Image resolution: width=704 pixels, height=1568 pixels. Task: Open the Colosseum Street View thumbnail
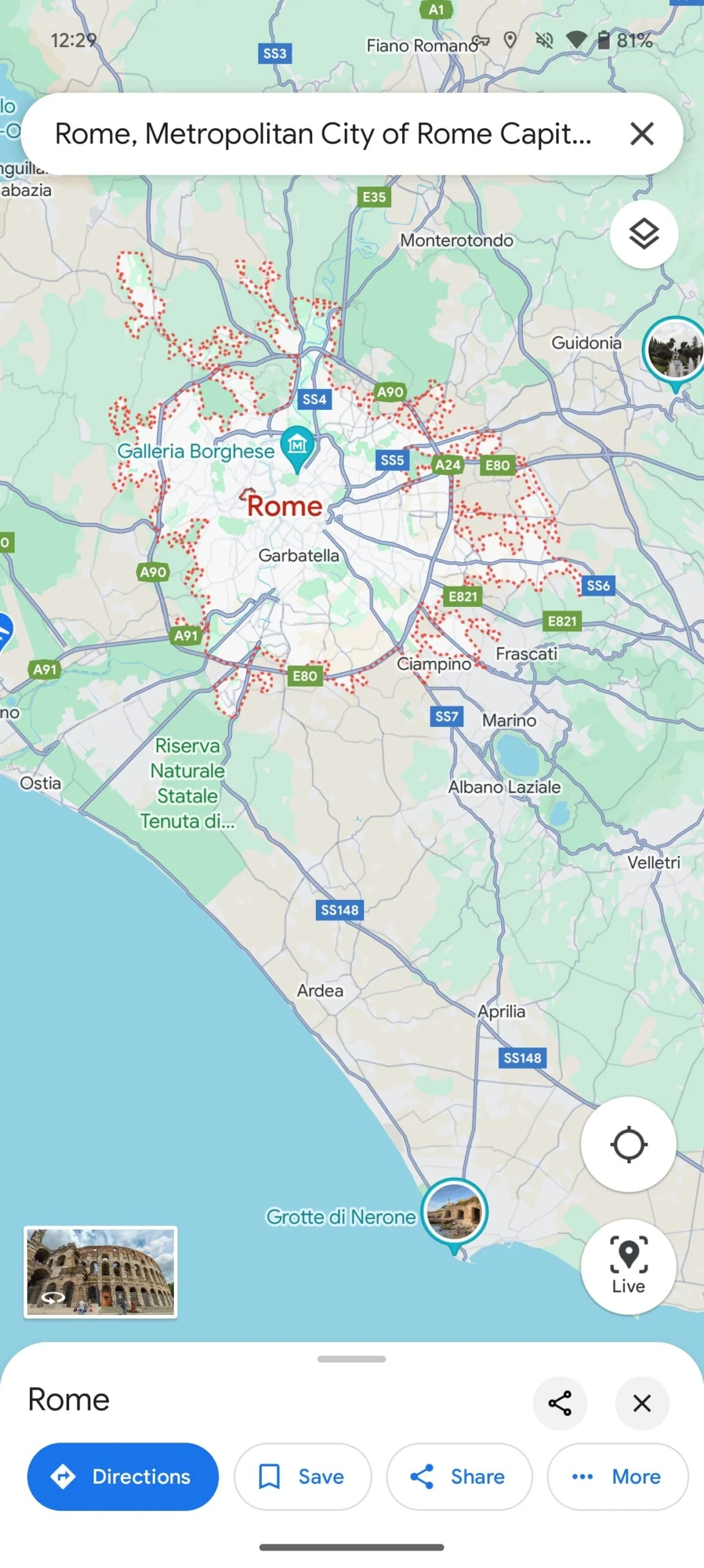[x=100, y=1272]
